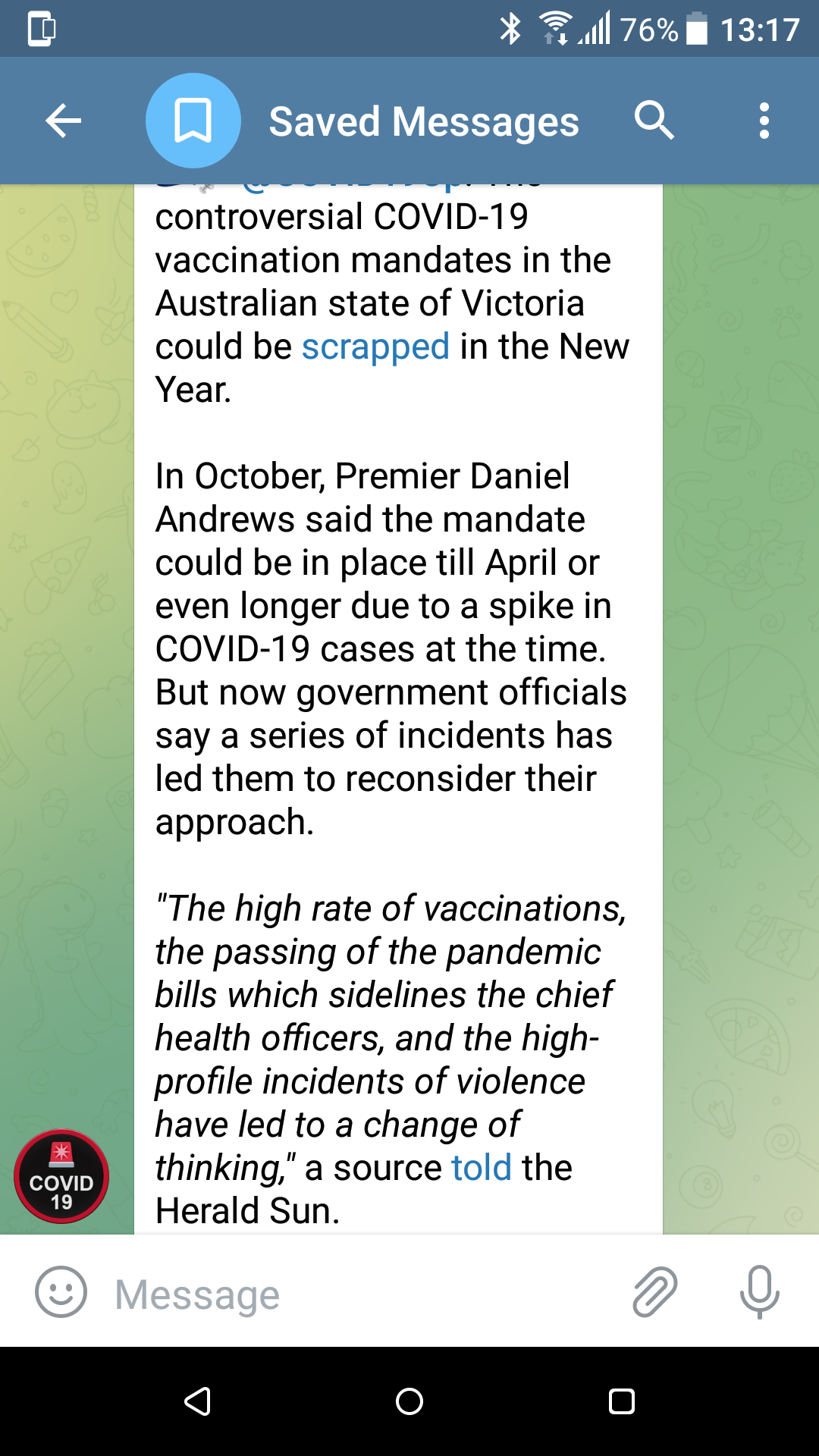Open the recent apps overview
This screenshot has height=1456, width=819.
tap(622, 1401)
